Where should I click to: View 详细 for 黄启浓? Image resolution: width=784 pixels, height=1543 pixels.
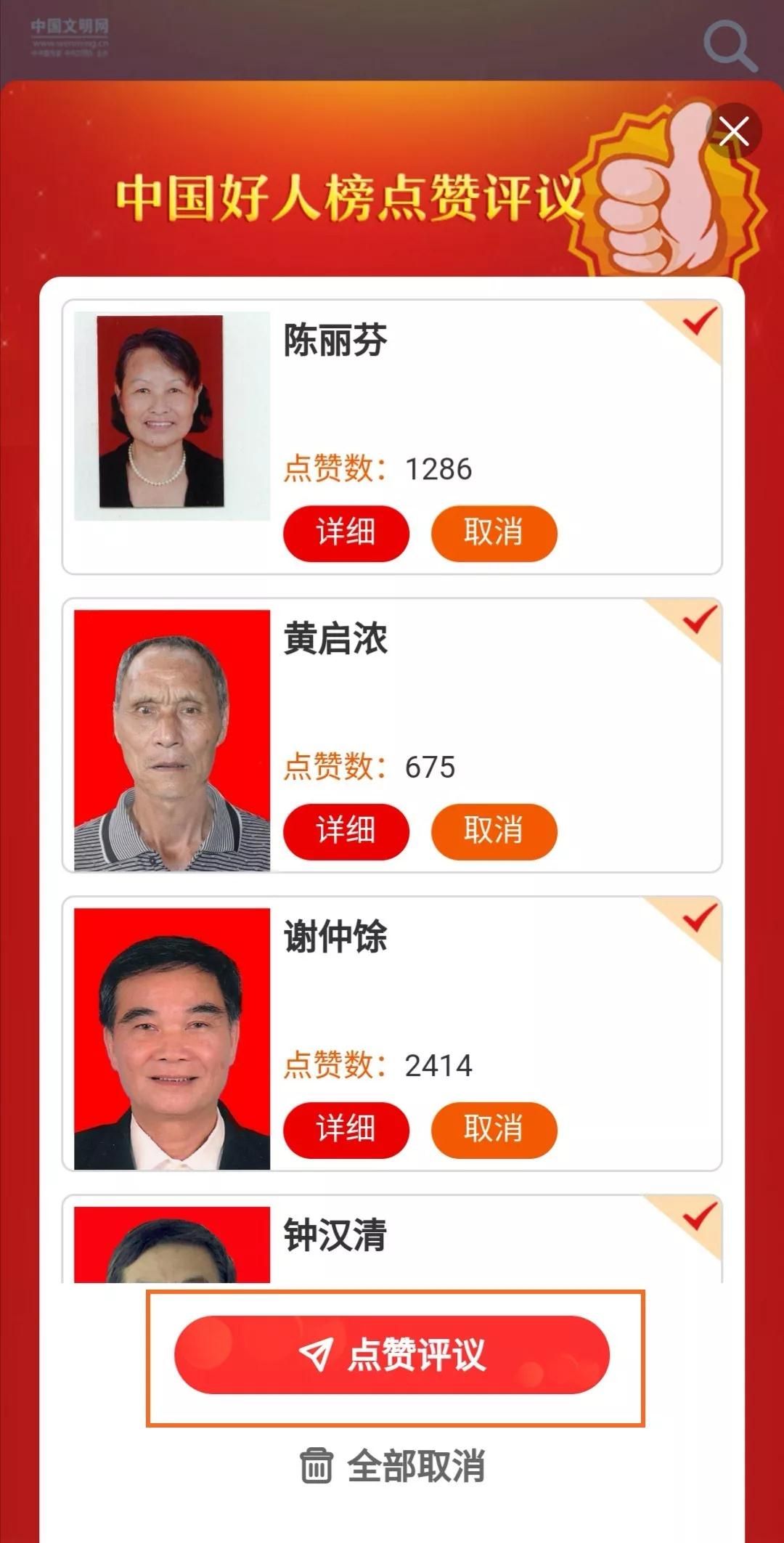coord(346,831)
